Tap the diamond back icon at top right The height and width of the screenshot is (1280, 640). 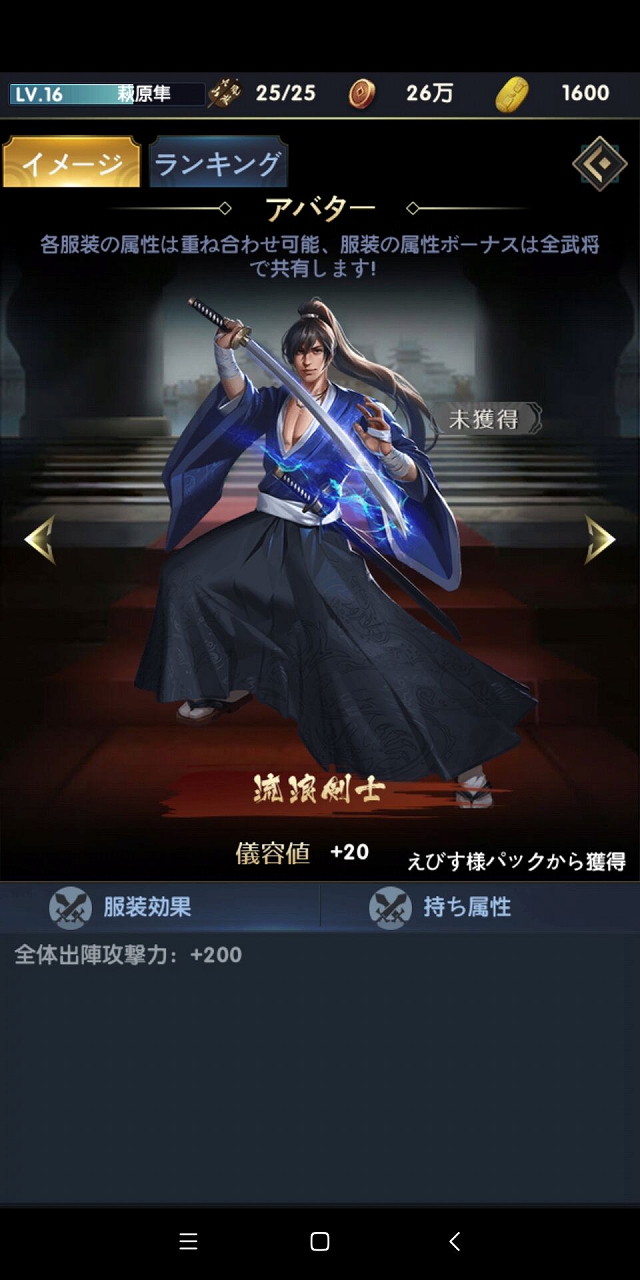click(599, 163)
